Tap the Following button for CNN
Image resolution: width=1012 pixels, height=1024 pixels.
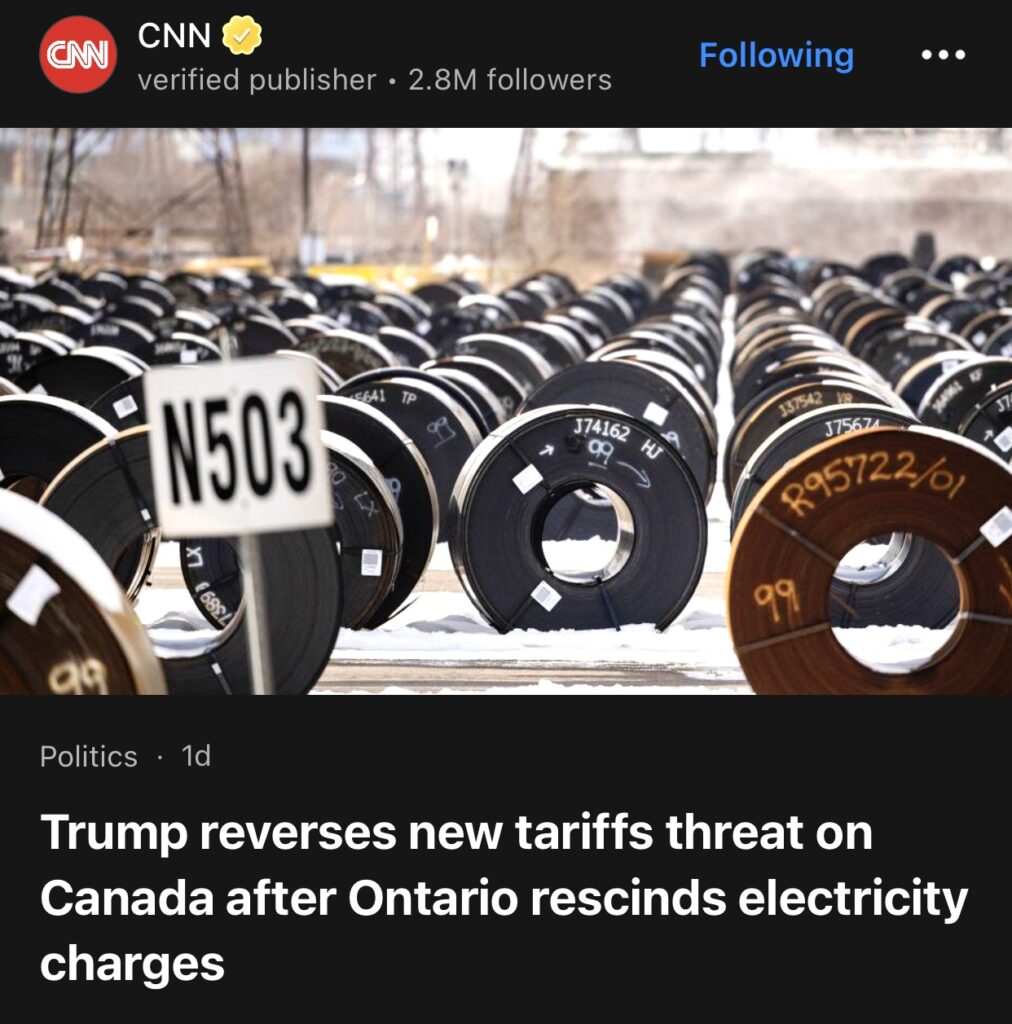[776, 55]
